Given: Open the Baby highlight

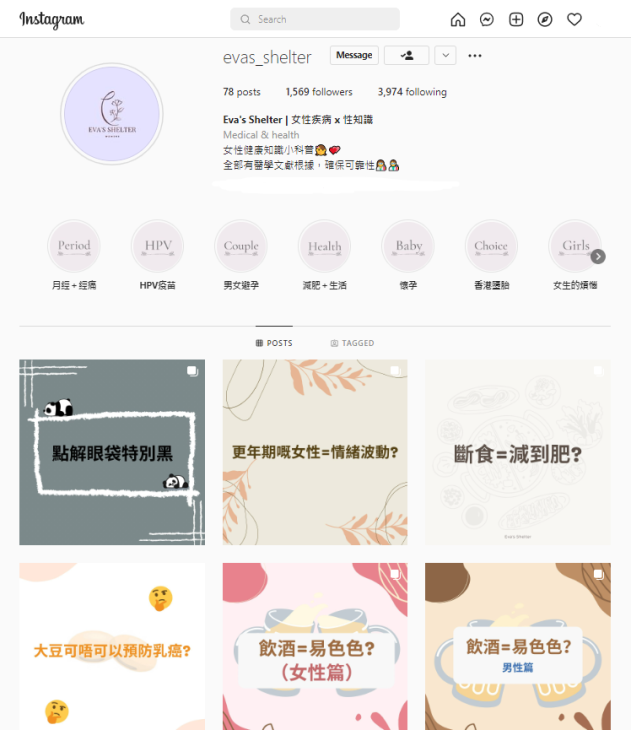Looking at the screenshot, I should pyautogui.click(x=408, y=247).
